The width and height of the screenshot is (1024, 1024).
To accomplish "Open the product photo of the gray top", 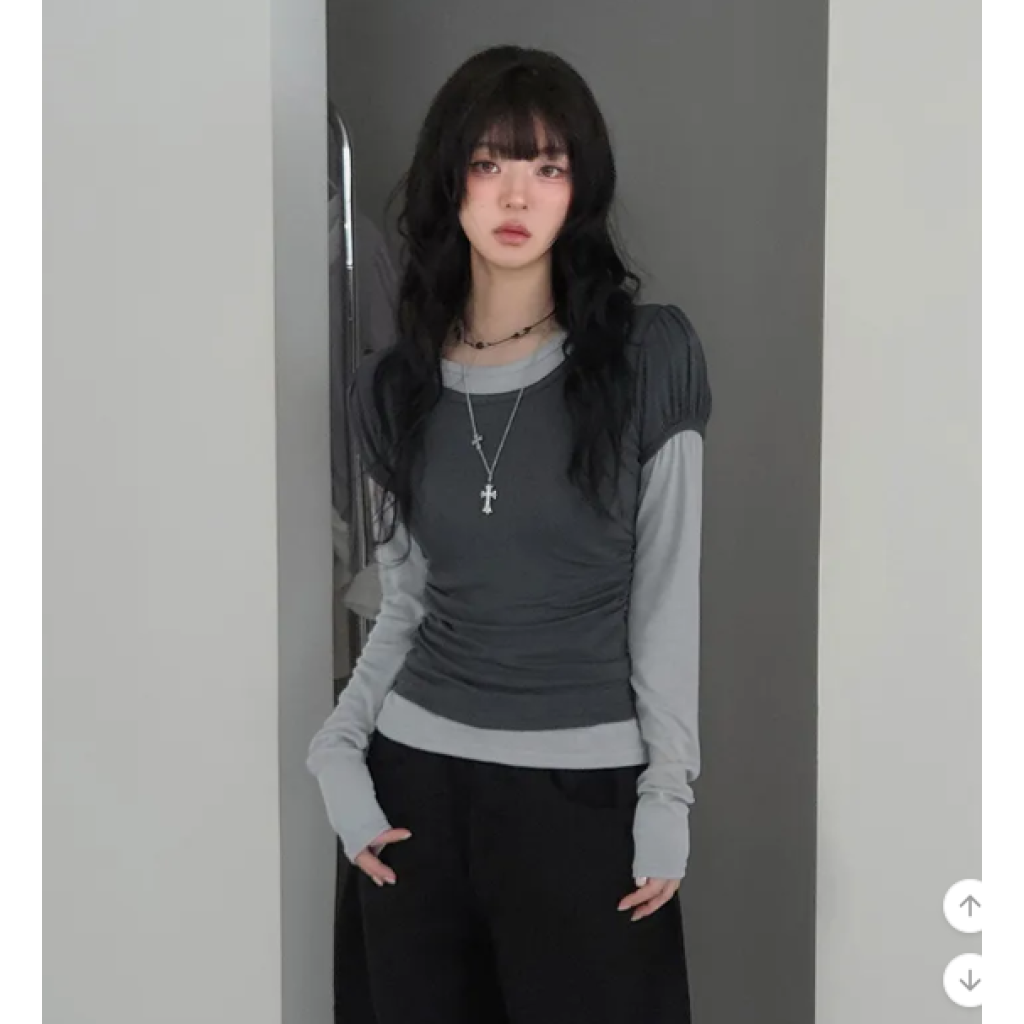I will coord(512,512).
